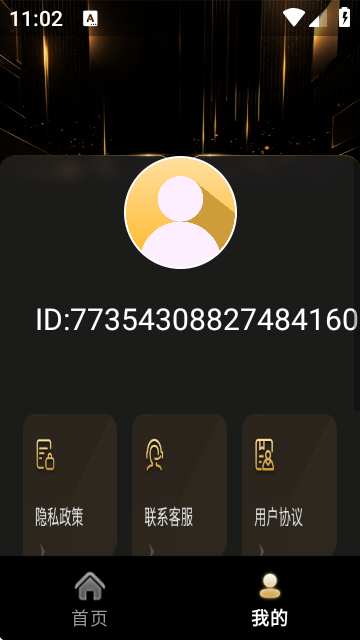Open the 隐私政策 privacy policy card
The image size is (360, 640).
(x=70, y=485)
